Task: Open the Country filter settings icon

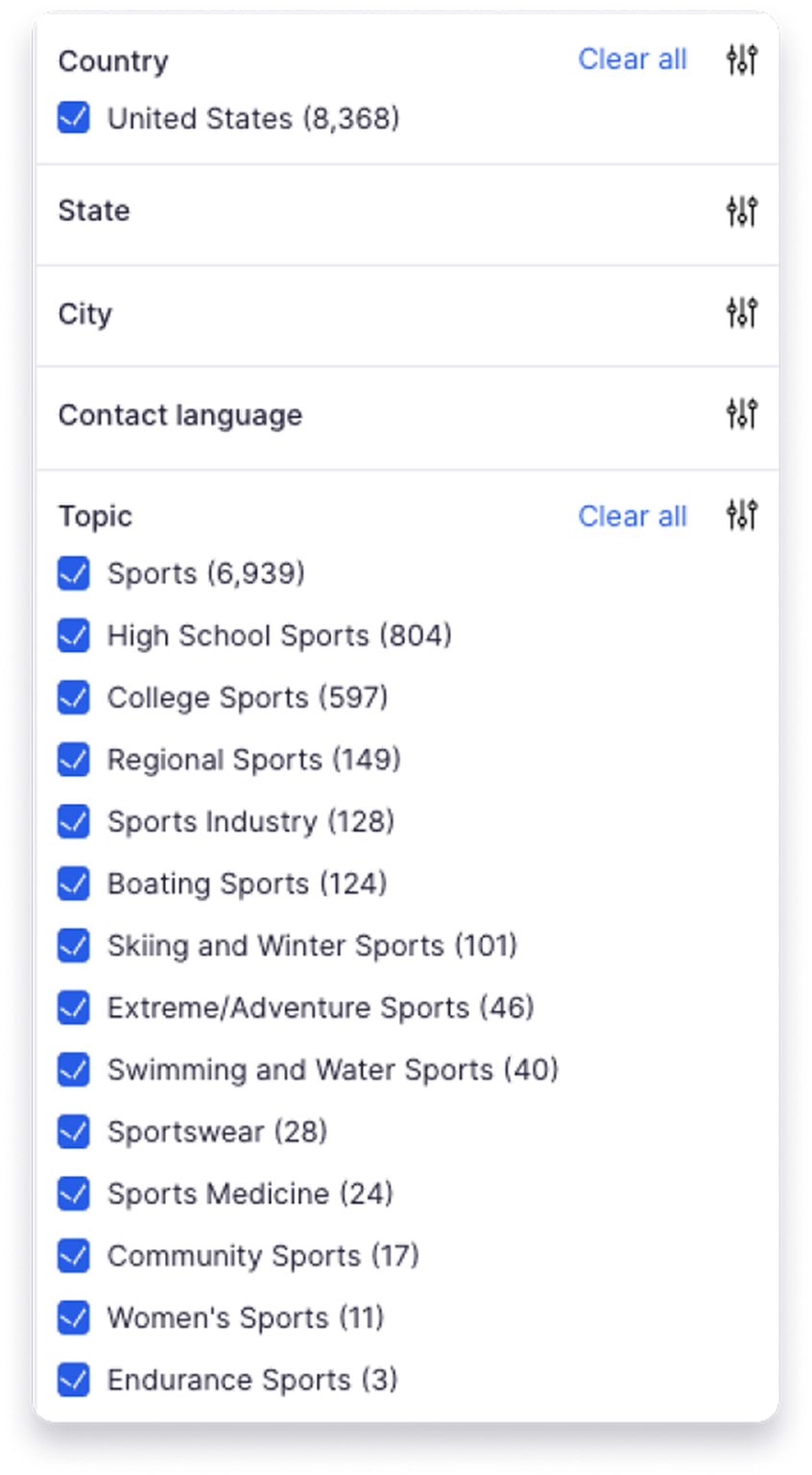Action: tap(743, 60)
